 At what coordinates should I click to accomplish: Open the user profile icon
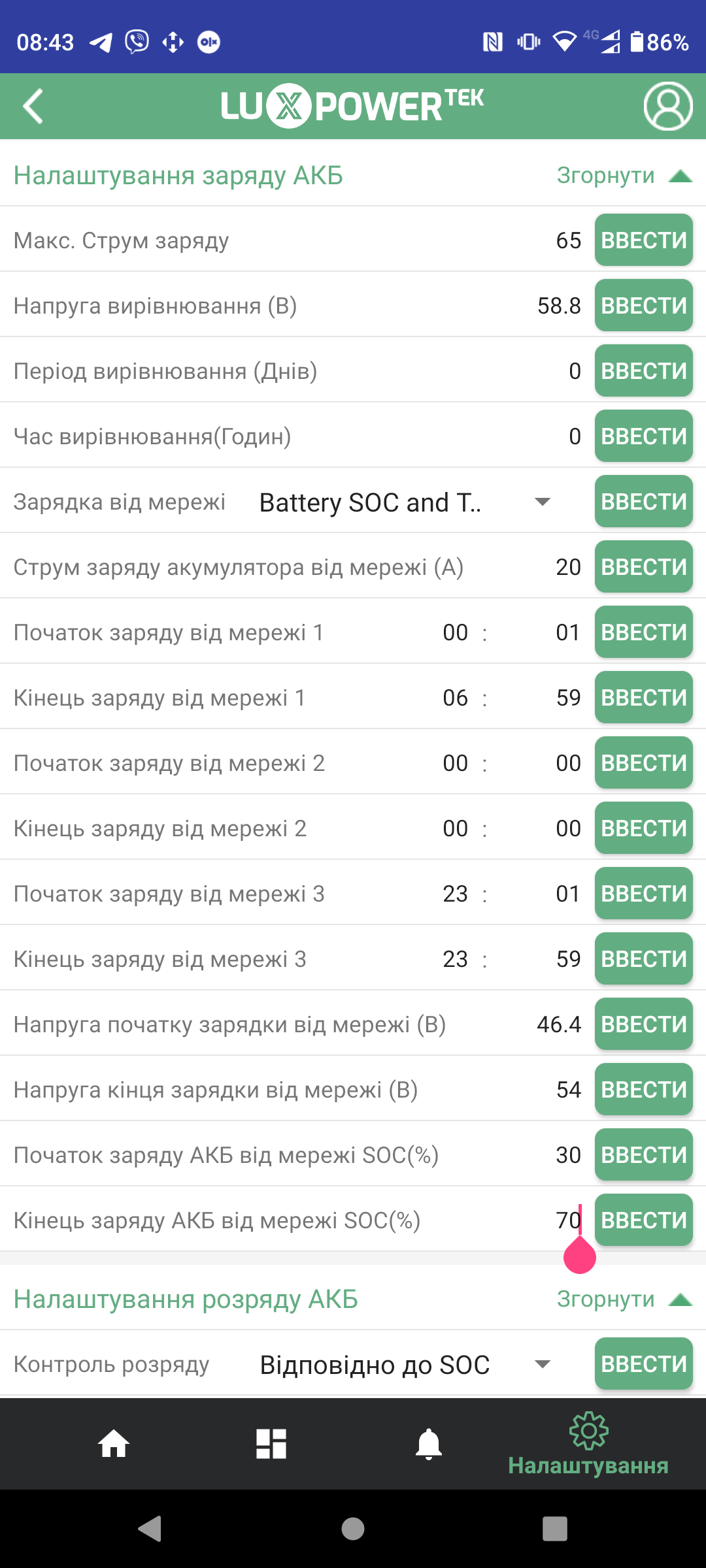click(667, 106)
